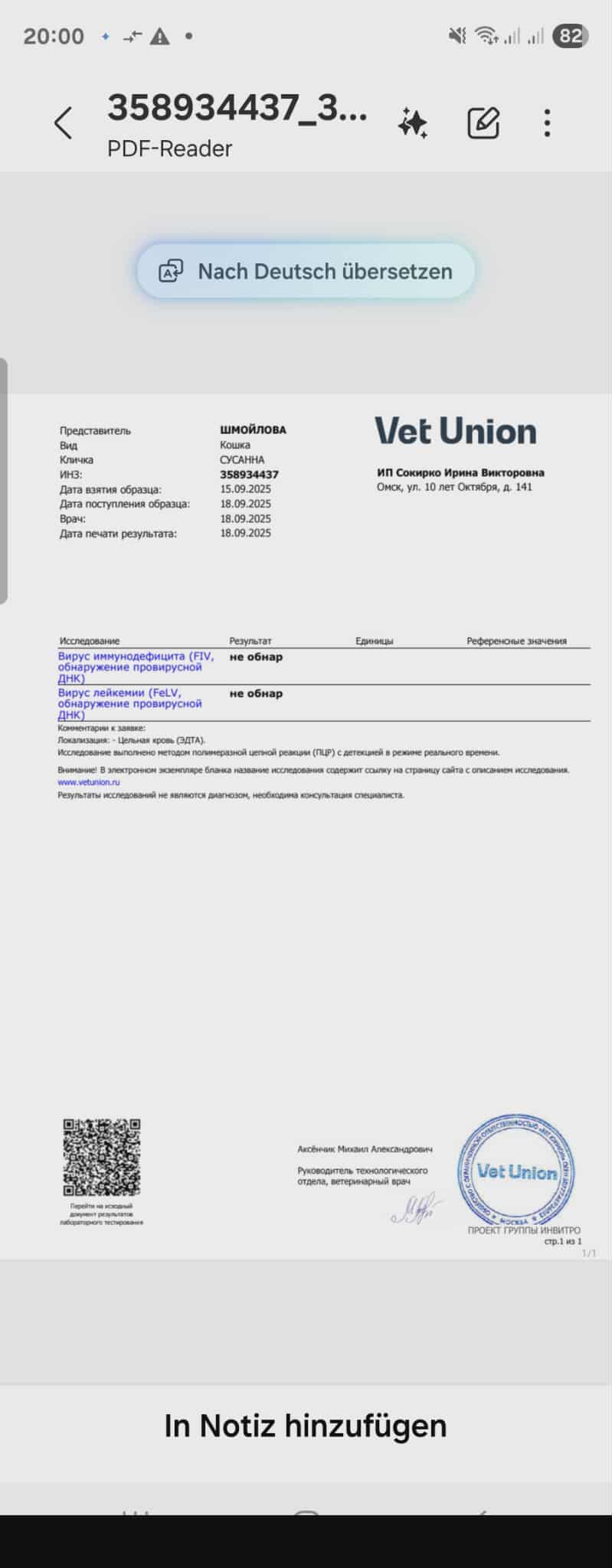The height and width of the screenshot is (1568, 612).
Task: Open the three-dot overflow menu
Action: pos(547,123)
